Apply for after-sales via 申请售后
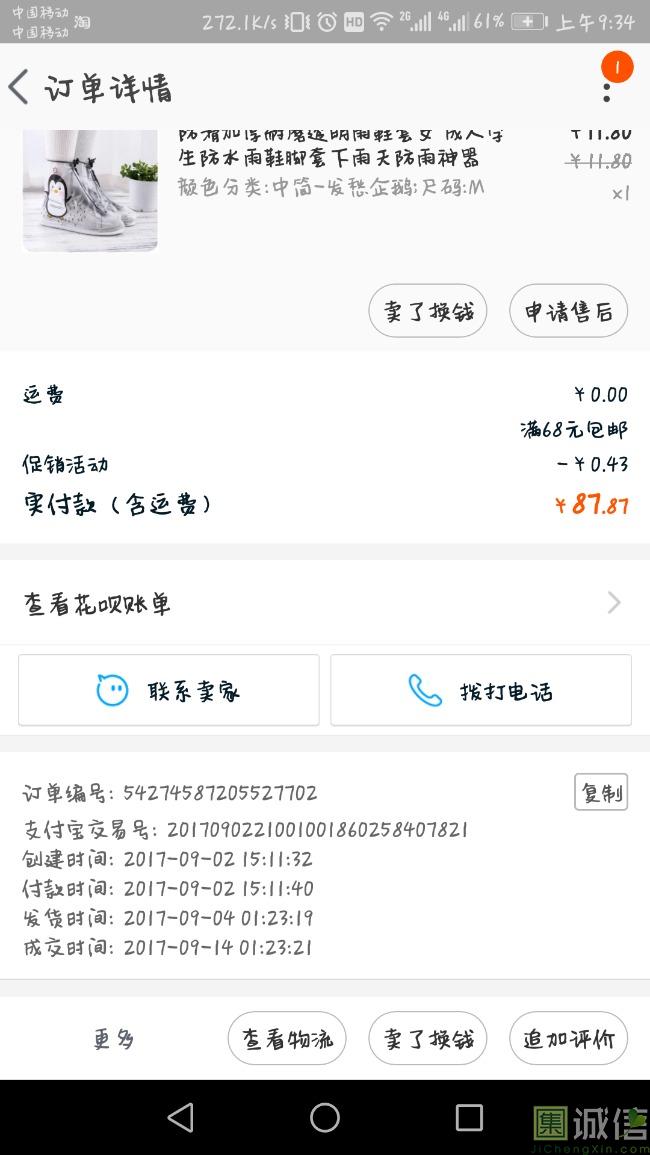The image size is (650, 1155). click(568, 311)
